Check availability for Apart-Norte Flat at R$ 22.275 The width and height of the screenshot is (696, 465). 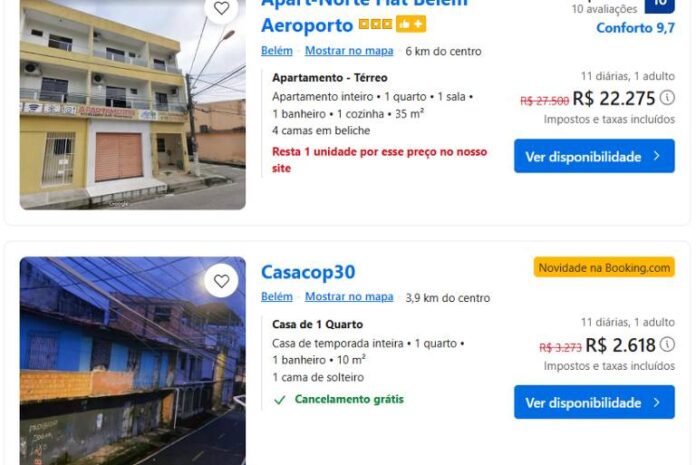[x=594, y=156]
